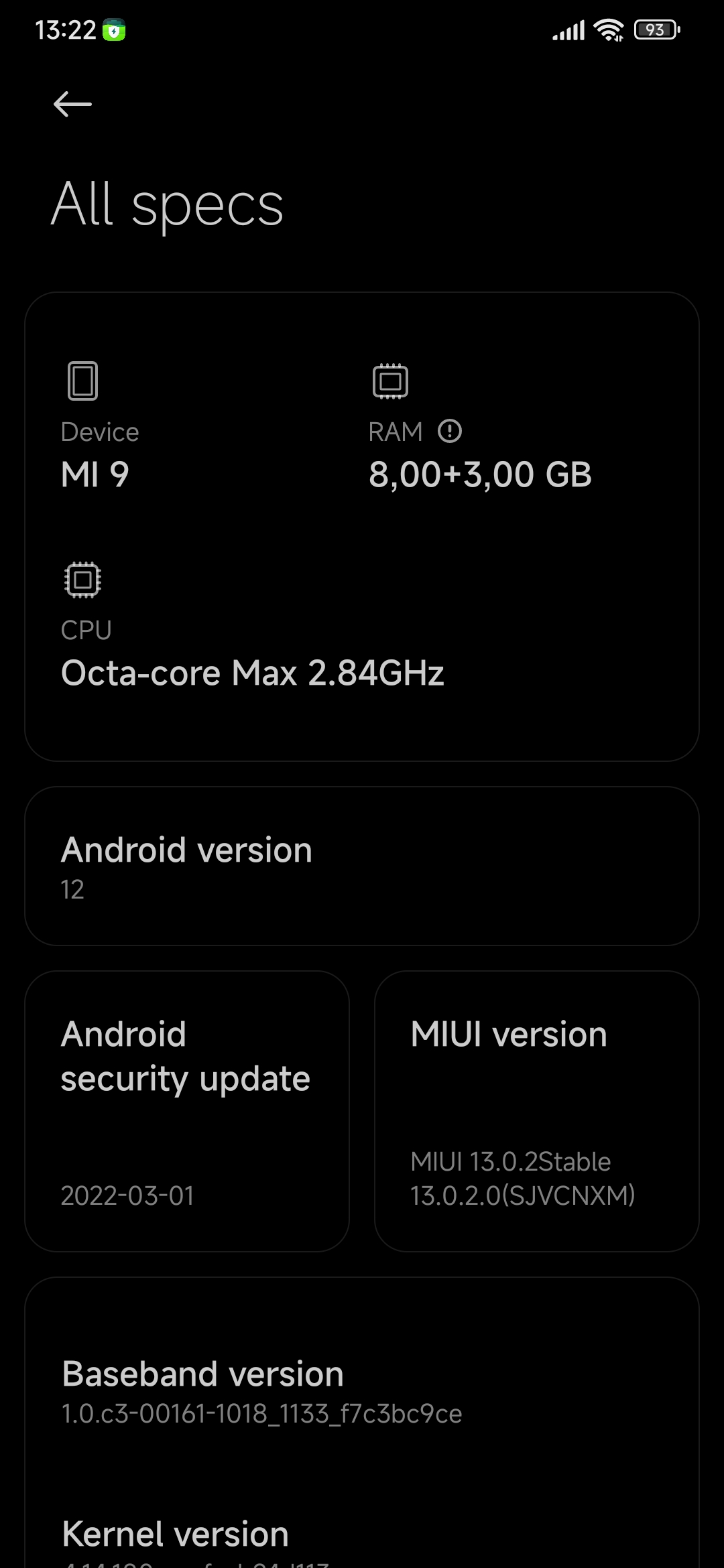Open the Android version card

(x=362, y=866)
